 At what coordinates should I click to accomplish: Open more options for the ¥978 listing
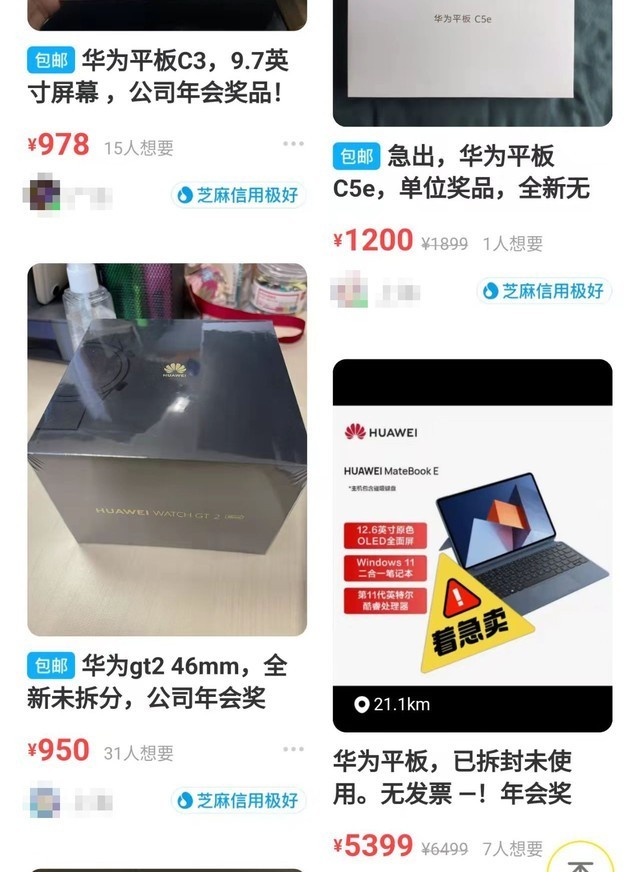[x=293, y=144]
